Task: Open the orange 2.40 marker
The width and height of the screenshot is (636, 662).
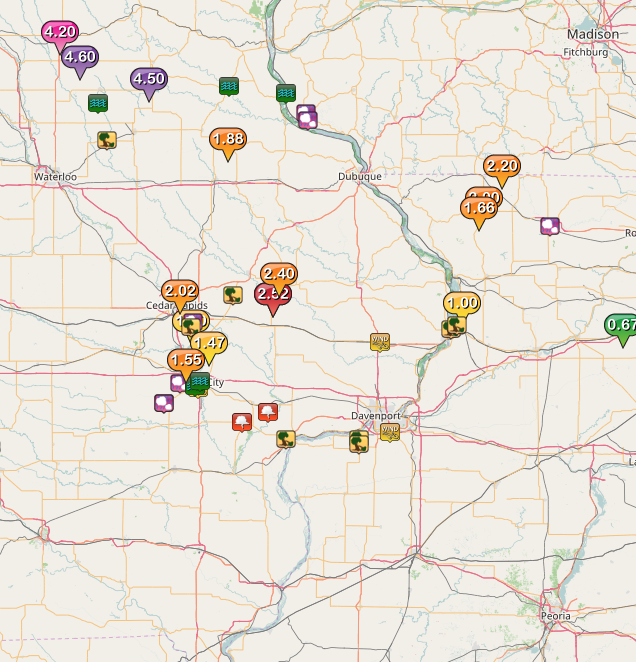Action: [279, 273]
